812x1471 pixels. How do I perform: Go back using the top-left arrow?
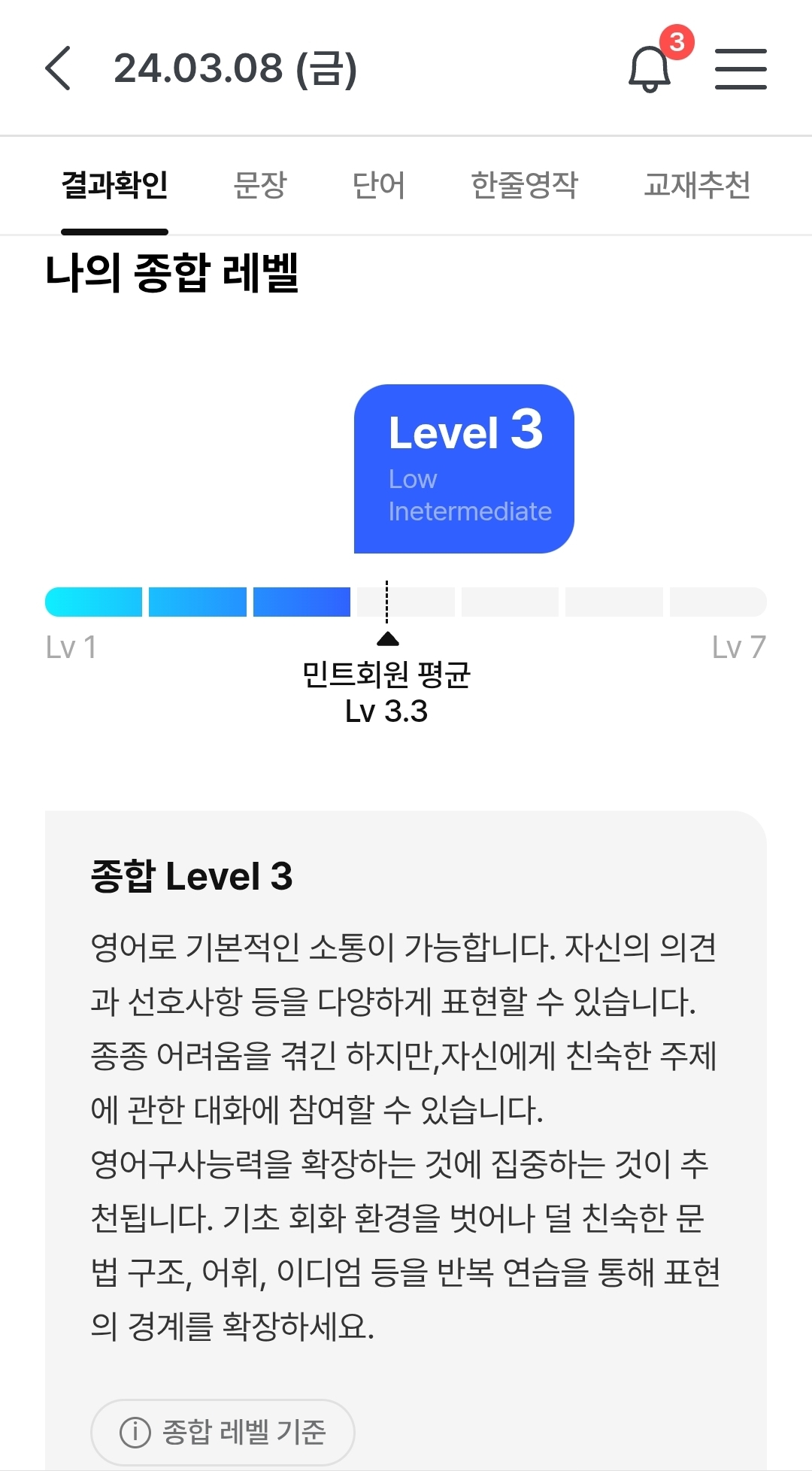[x=58, y=68]
